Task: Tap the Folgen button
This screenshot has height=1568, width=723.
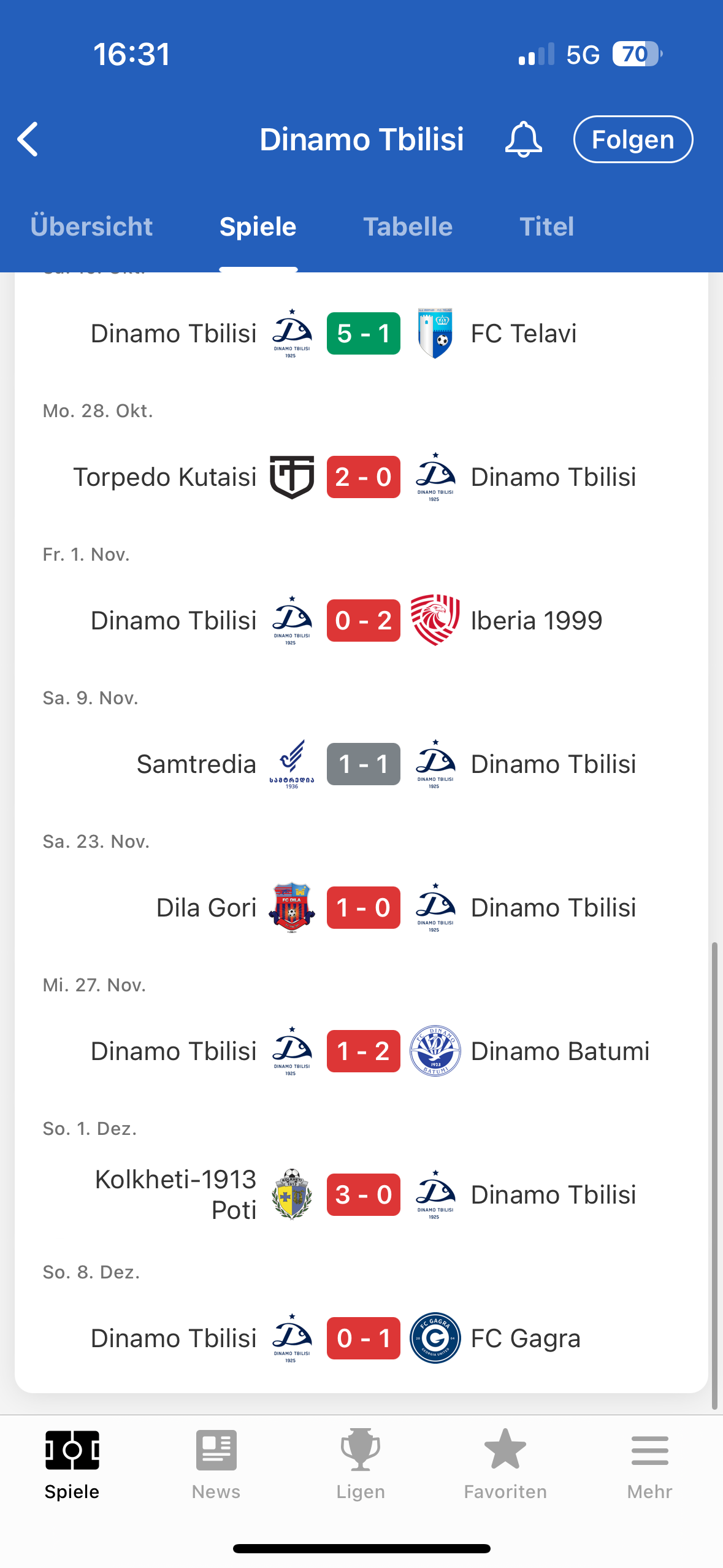Action: 633,139
